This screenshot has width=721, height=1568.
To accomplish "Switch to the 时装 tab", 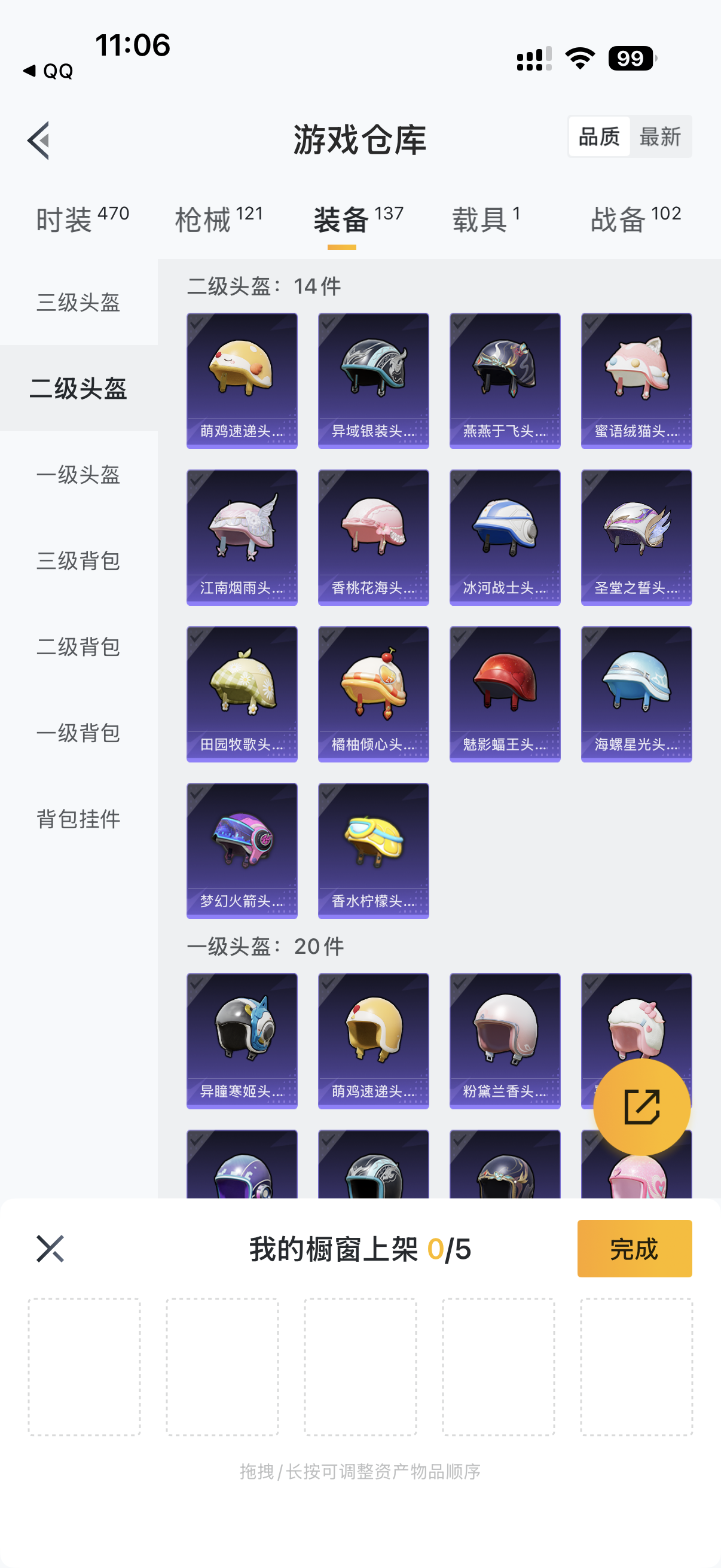I will [81, 219].
